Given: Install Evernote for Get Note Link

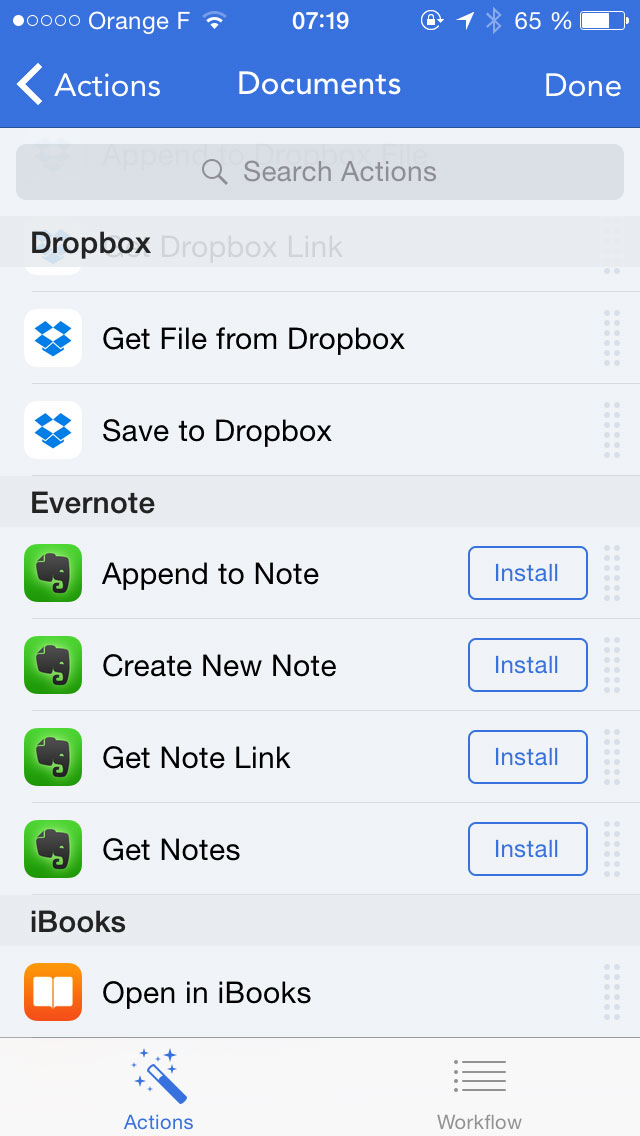Looking at the screenshot, I should (x=528, y=757).
